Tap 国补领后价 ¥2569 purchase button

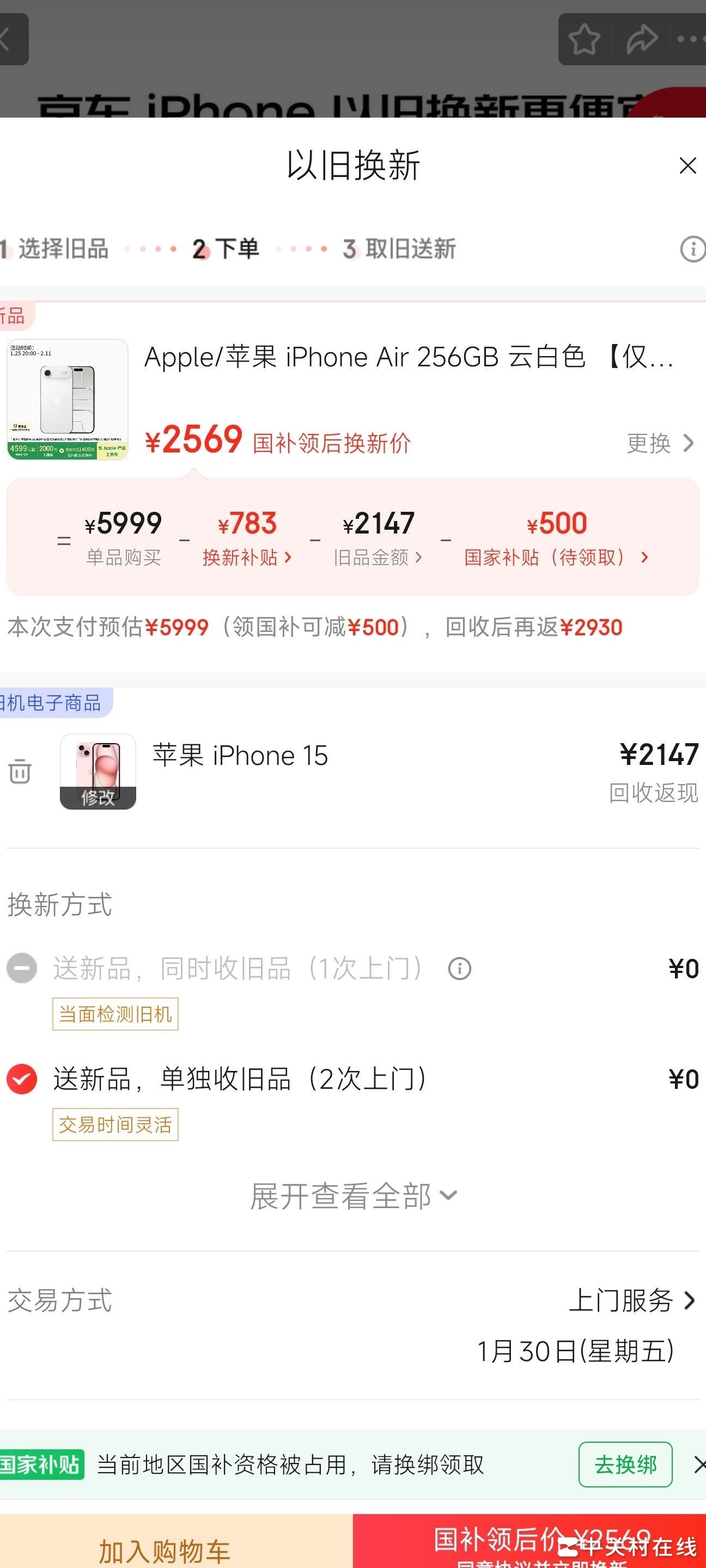pyautogui.click(x=529, y=1543)
